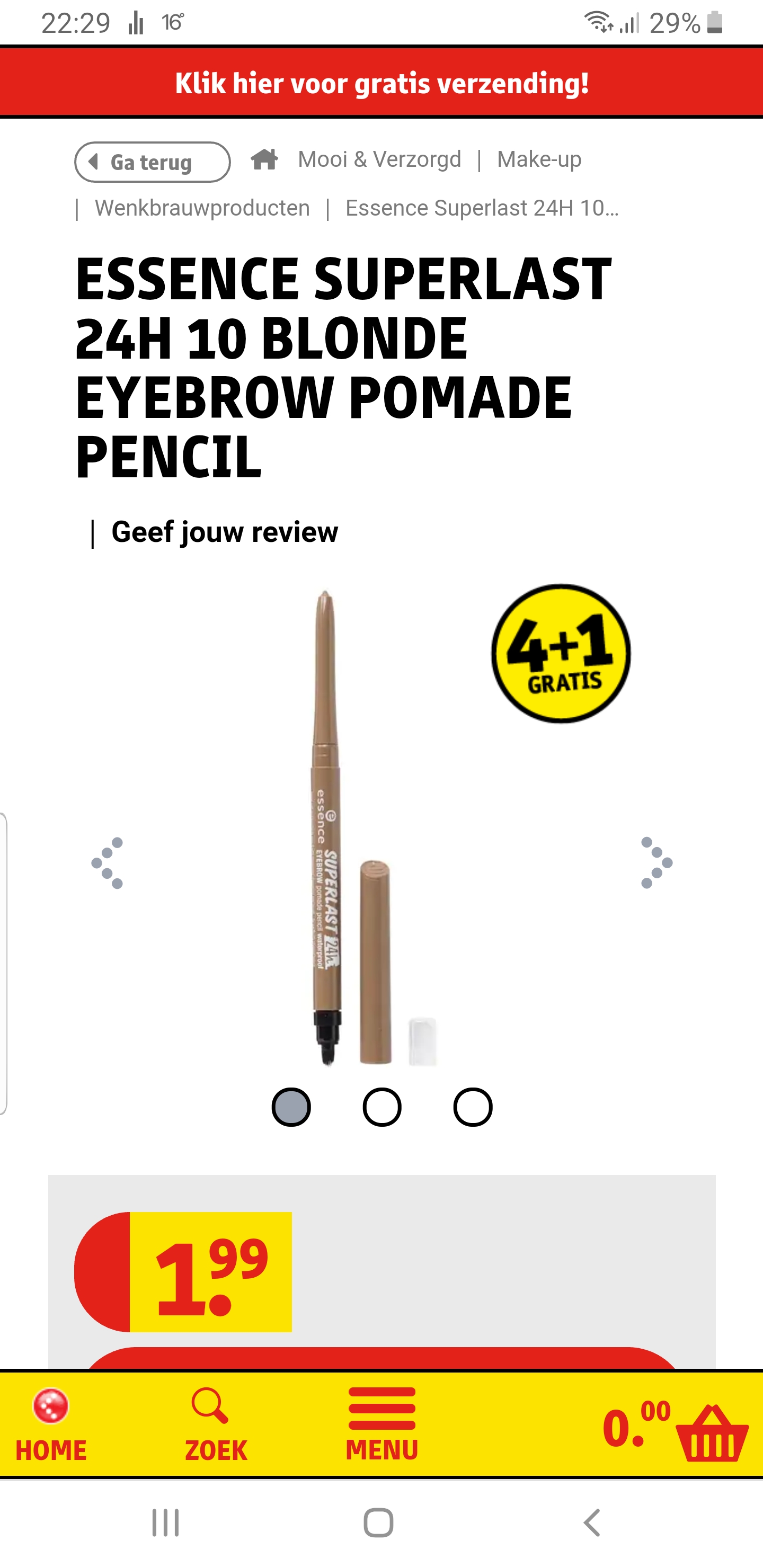Open recent apps system button
Image resolution: width=763 pixels, height=1568 pixels.
(165, 1523)
